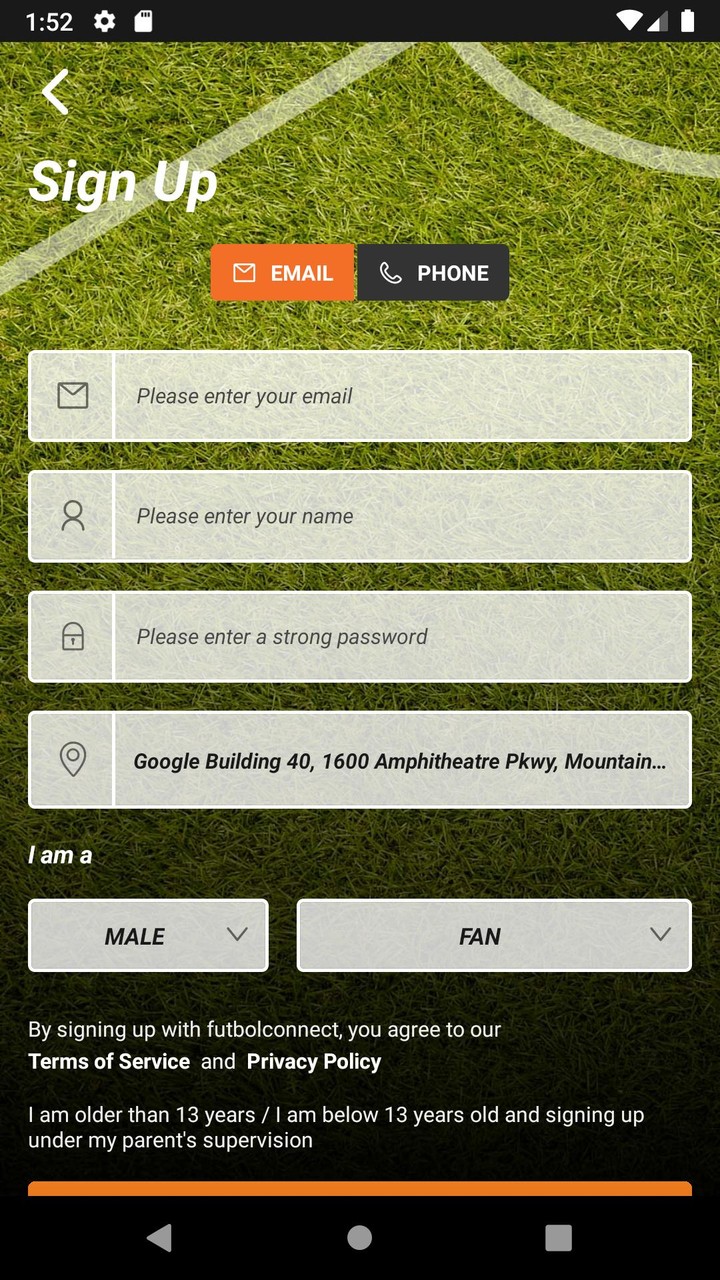Tap the orange sign up button at bottom

click(x=360, y=1191)
